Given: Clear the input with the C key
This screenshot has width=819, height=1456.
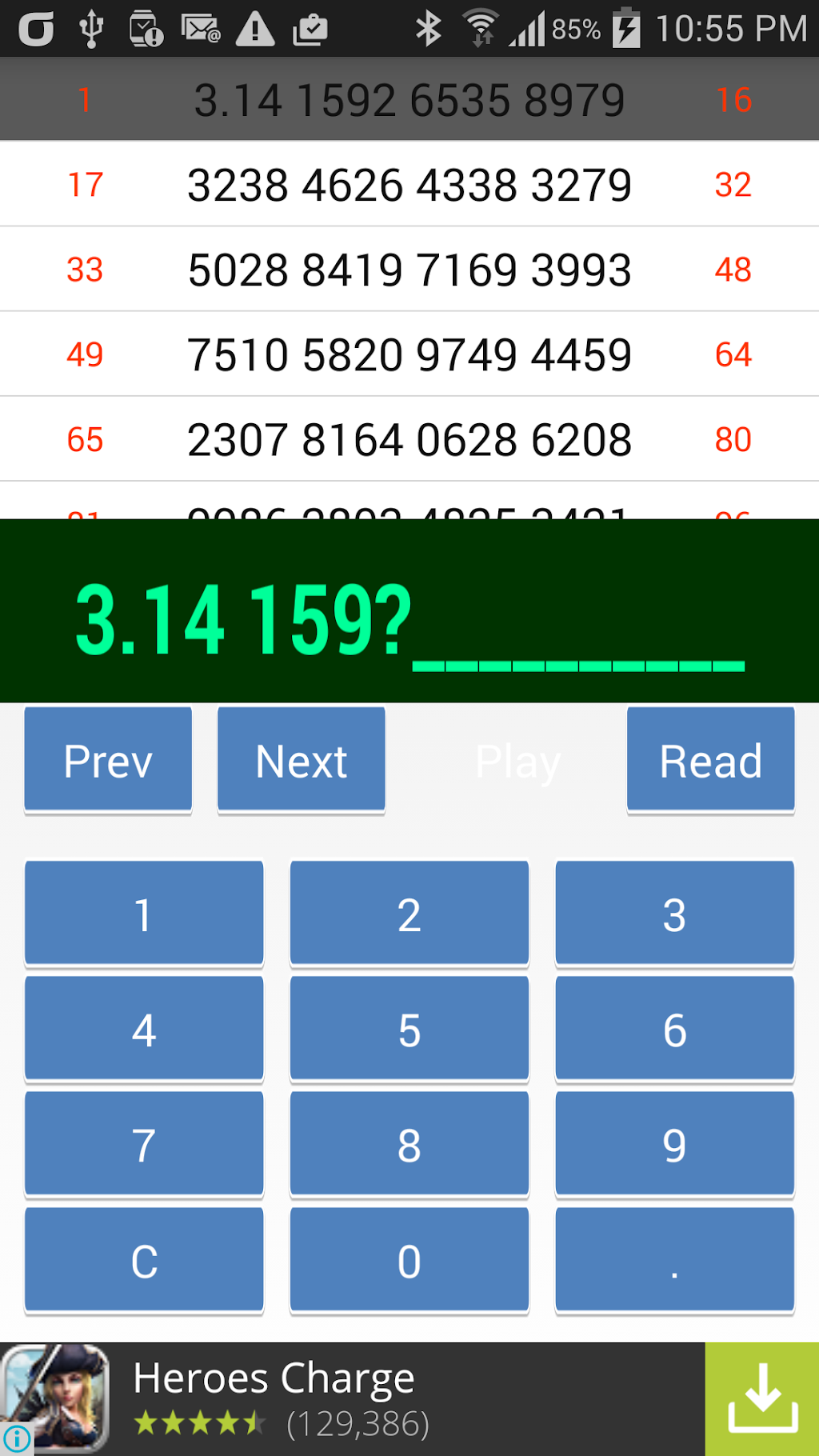Looking at the screenshot, I should 144,1261.
